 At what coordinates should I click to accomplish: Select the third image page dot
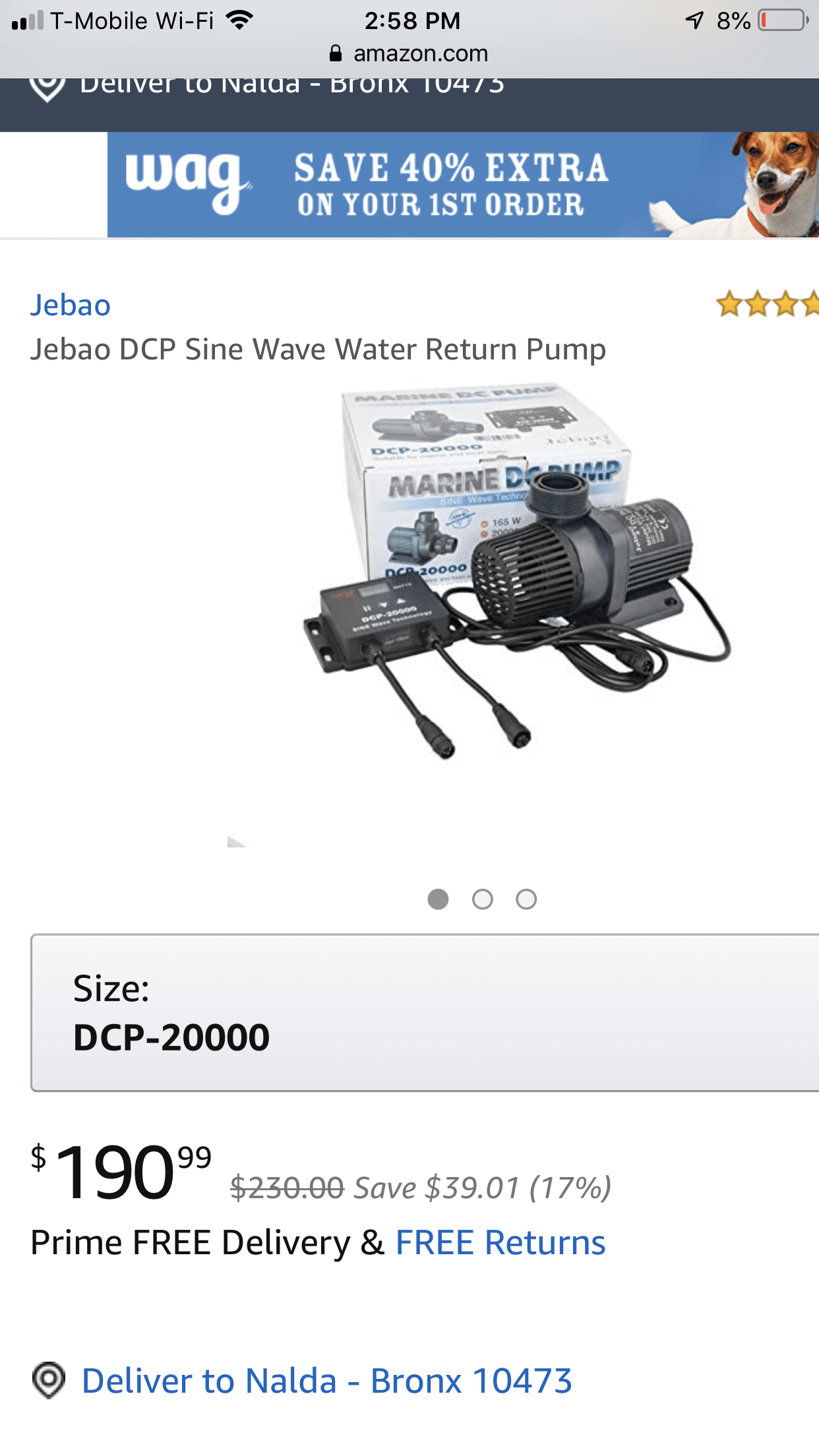[x=526, y=899]
